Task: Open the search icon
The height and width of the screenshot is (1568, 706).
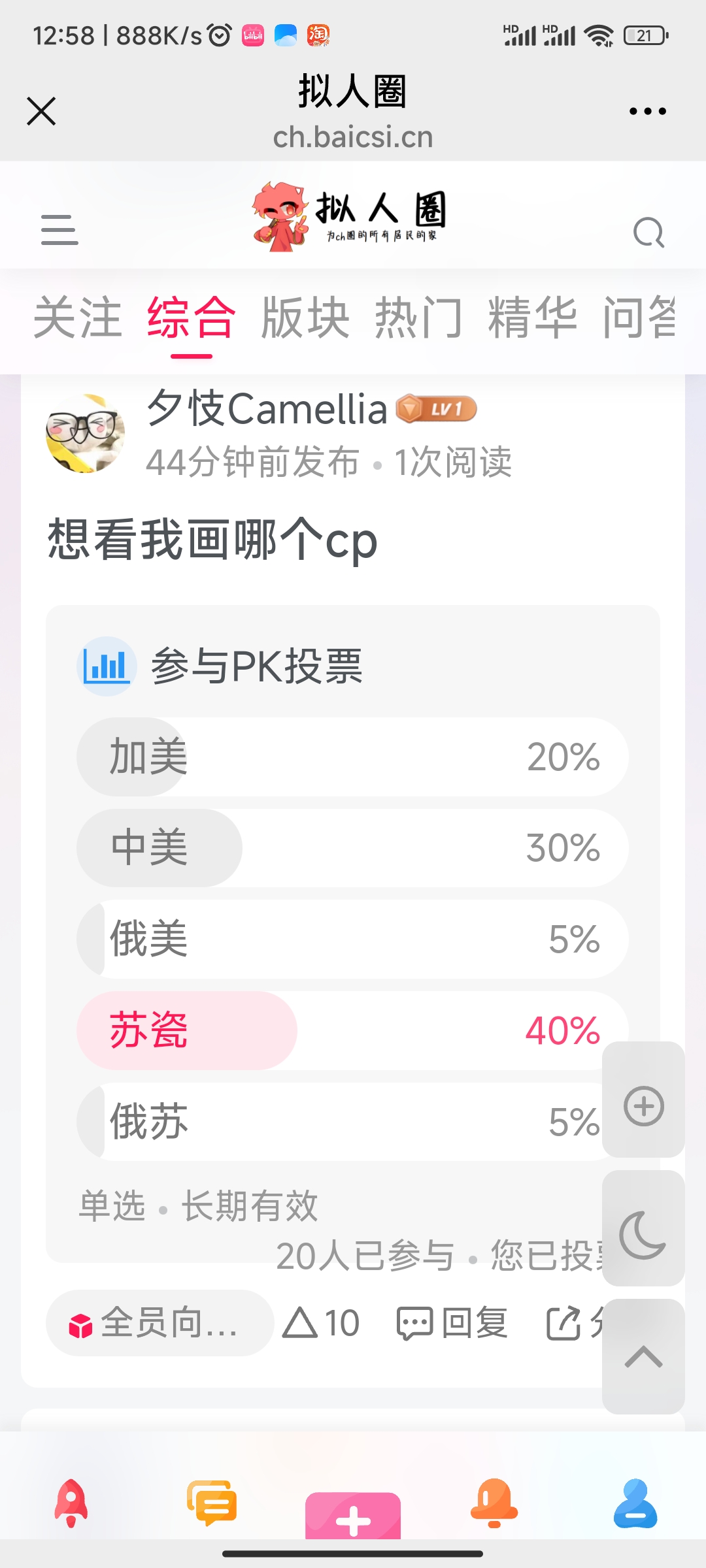Action: 648,232
